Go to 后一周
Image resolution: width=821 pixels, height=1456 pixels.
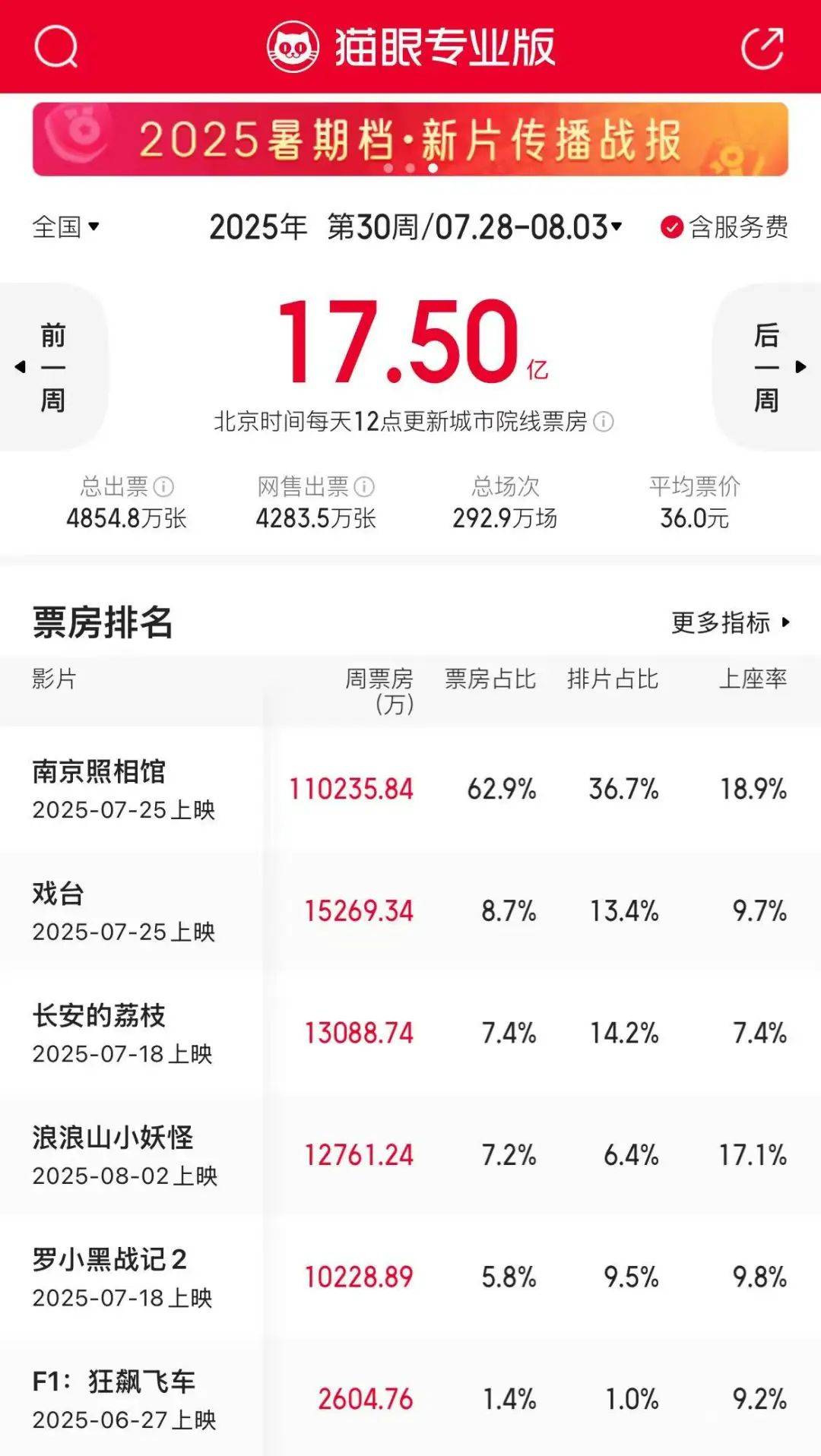tap(768, 367)
